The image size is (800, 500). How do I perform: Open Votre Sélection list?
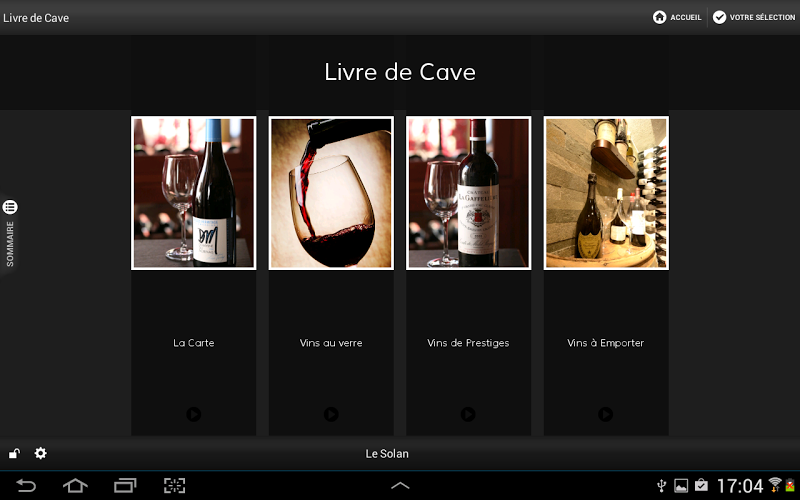(x=753, y=17)
